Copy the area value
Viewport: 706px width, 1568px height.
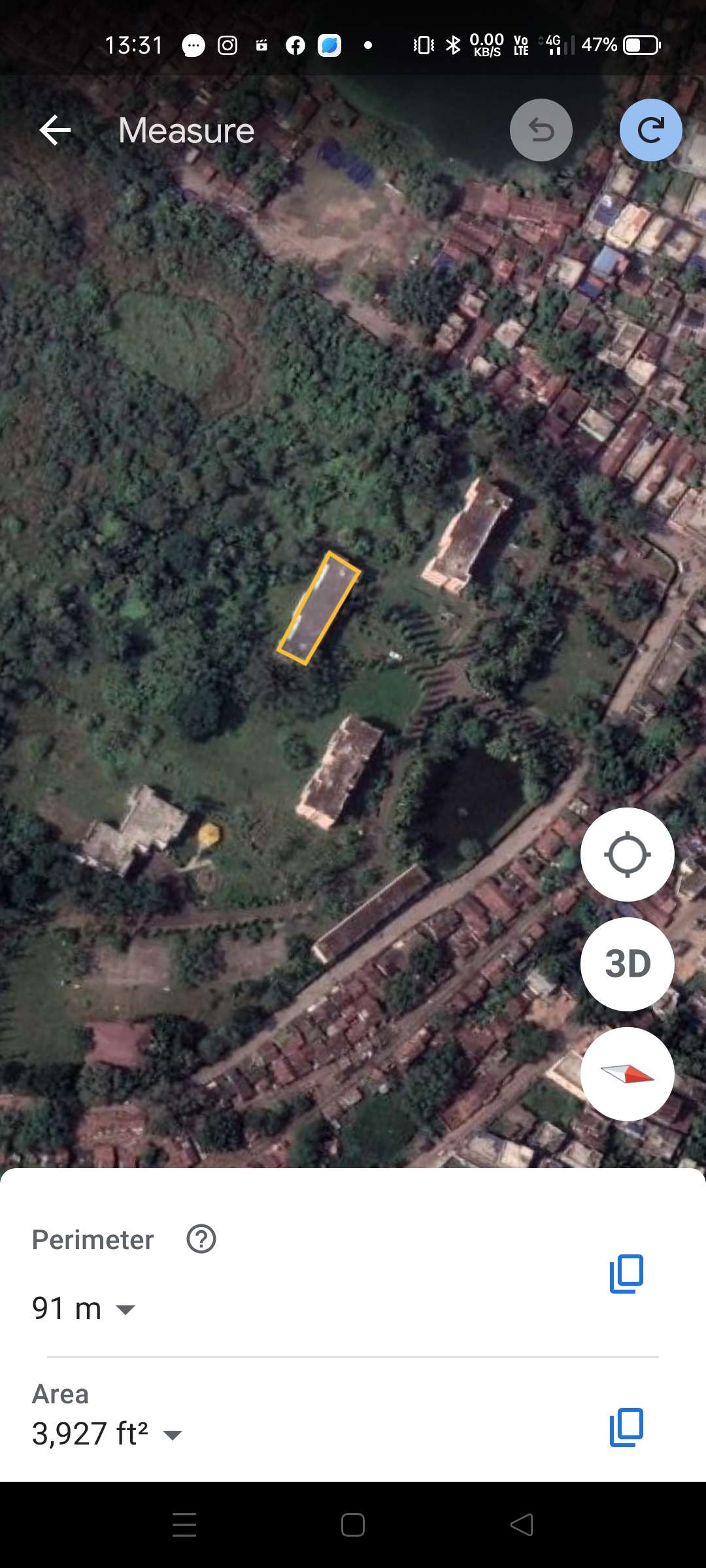[626, 1428]
